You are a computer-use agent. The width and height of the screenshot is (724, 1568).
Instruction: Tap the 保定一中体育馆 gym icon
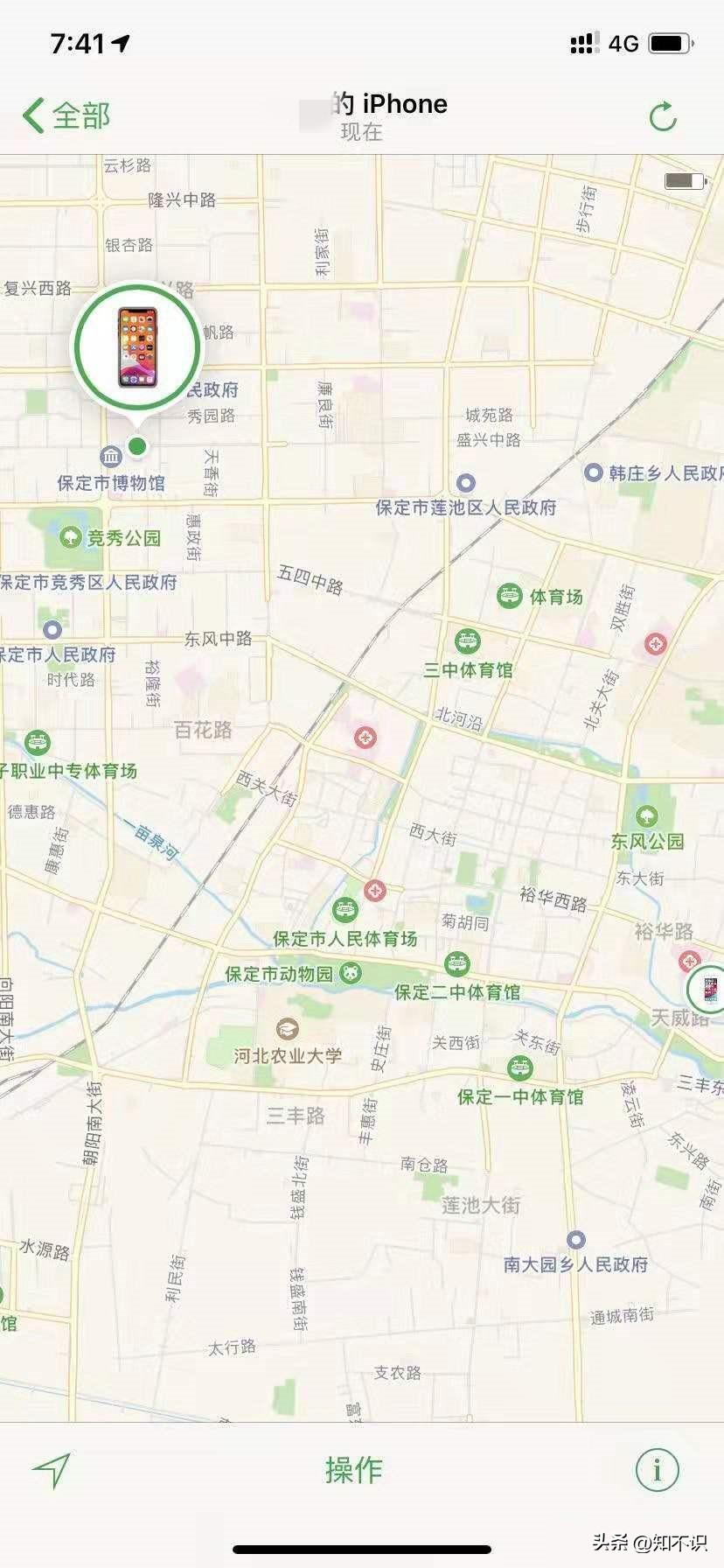(518, 1068)
